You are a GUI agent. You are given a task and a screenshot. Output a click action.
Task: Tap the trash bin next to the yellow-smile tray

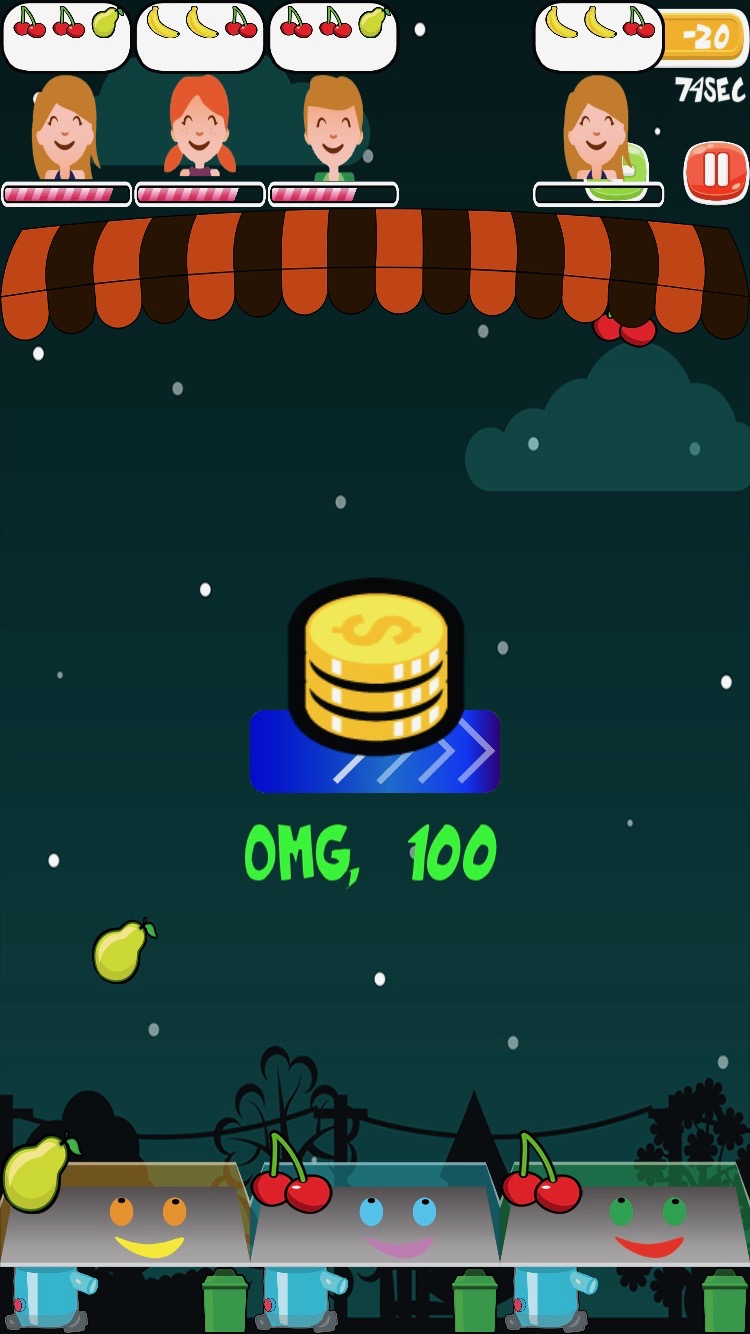coord(225,1300)
